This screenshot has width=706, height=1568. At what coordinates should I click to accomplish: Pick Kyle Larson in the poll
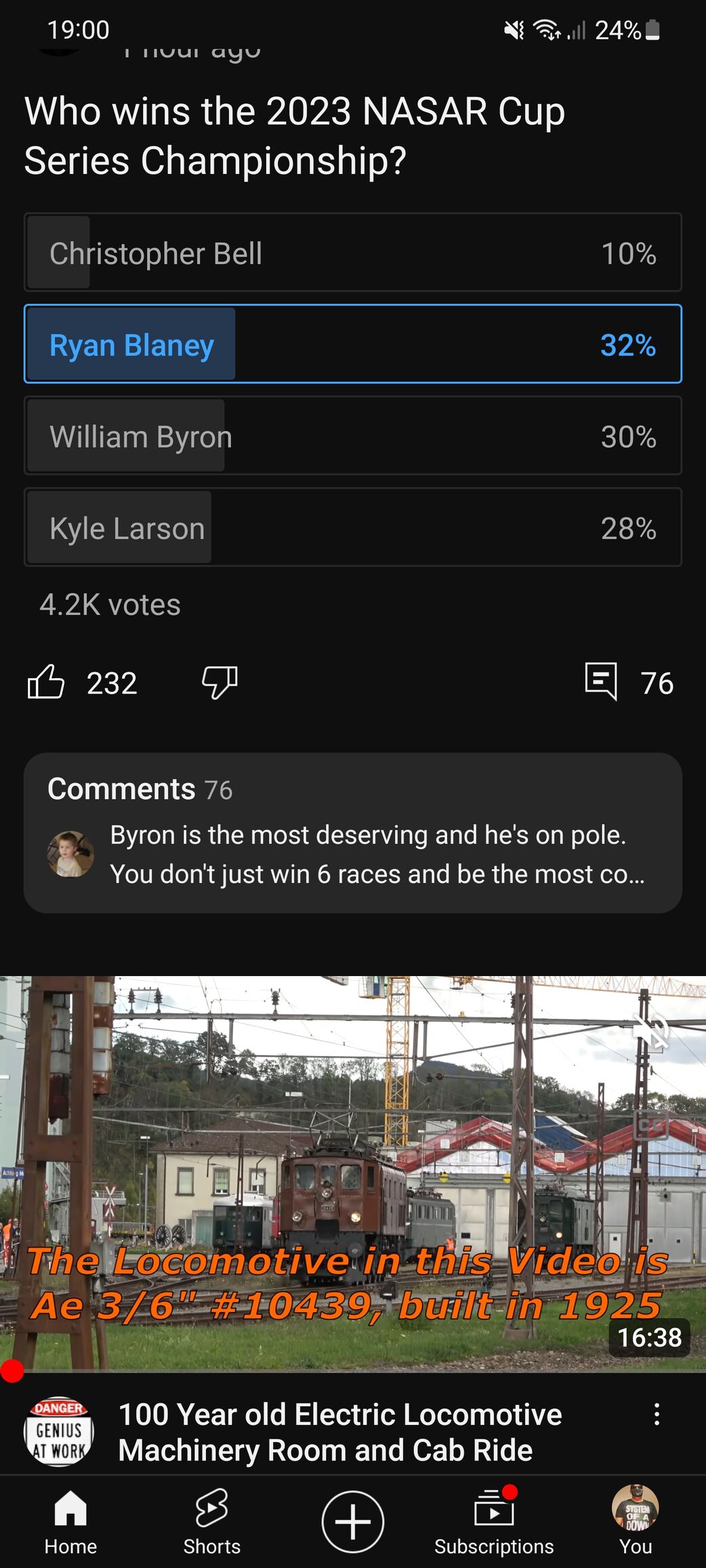pyautogui.click(x=352, y=527)
